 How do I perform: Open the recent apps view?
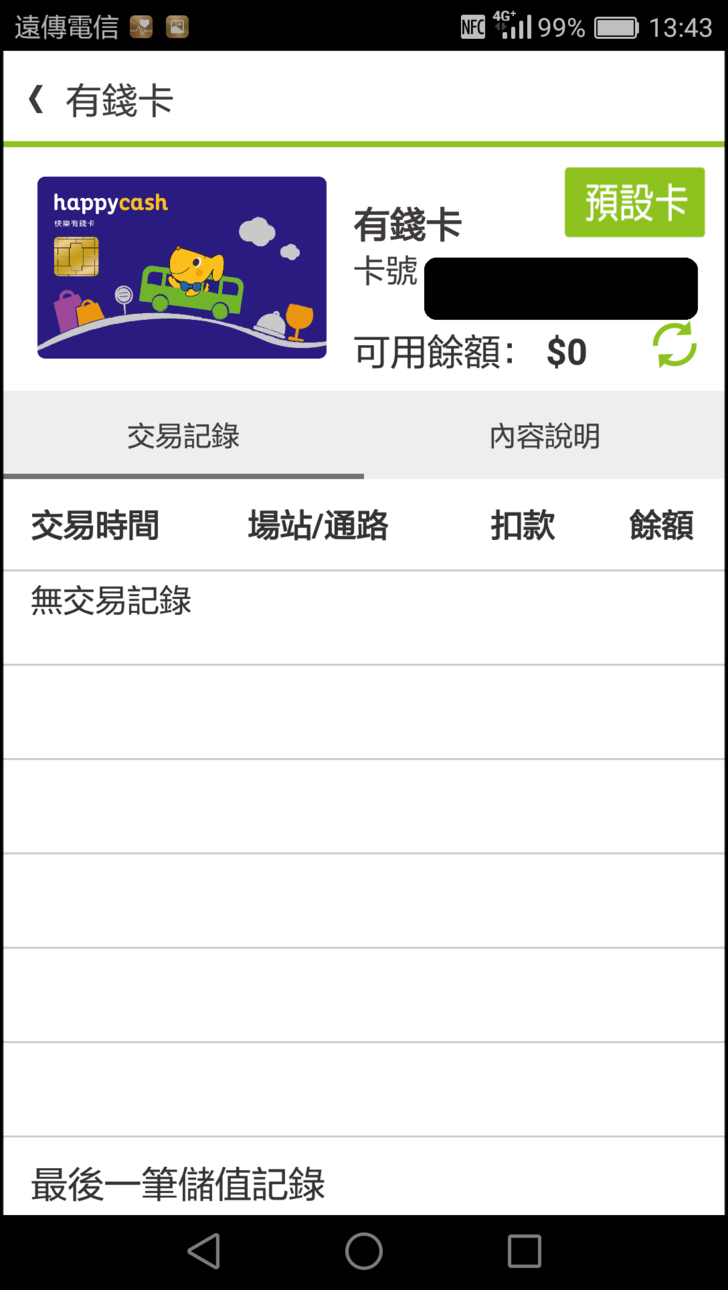click(524, 1251)
